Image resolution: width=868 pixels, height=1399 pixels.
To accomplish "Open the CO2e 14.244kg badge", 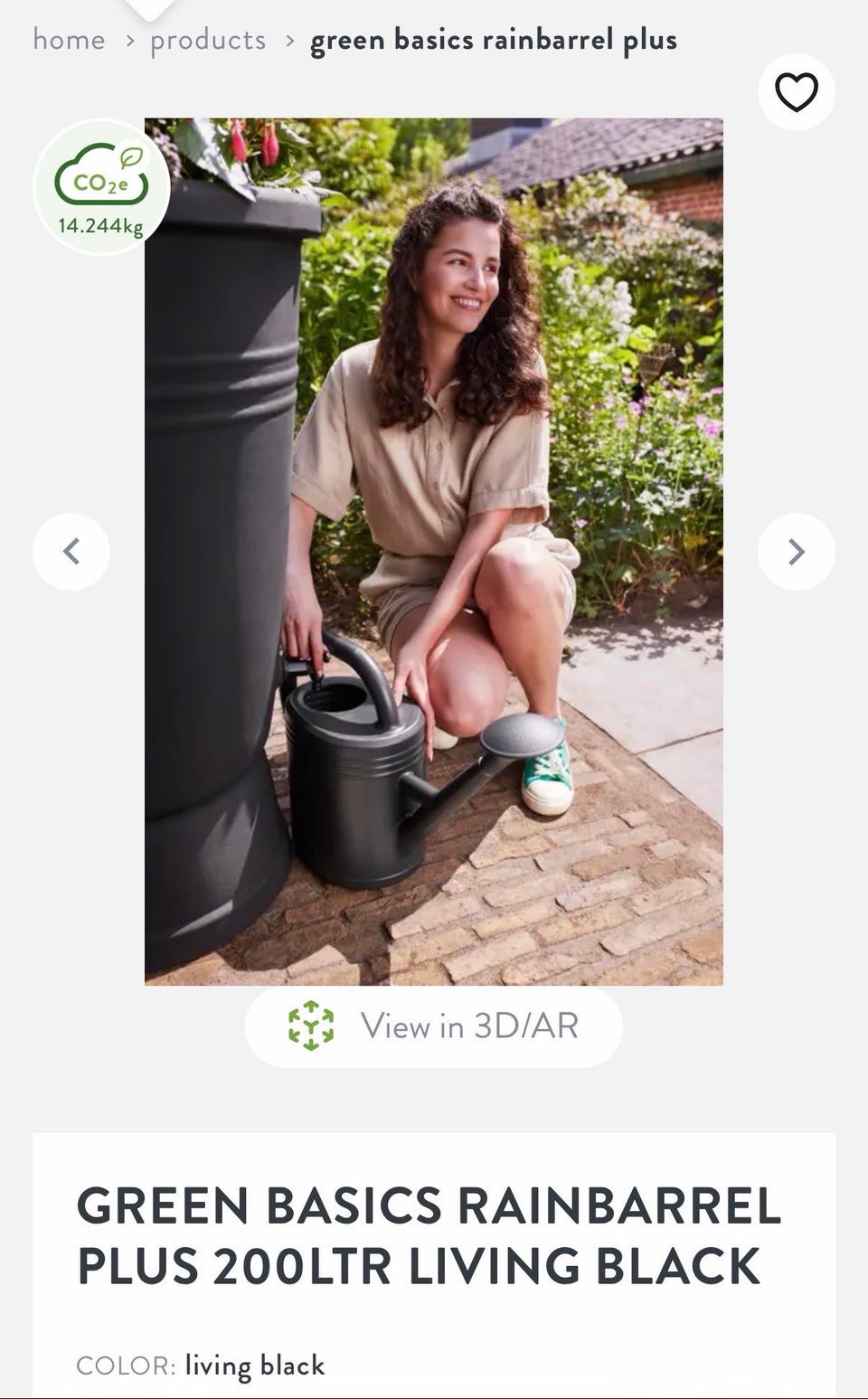I will point(101,187).
